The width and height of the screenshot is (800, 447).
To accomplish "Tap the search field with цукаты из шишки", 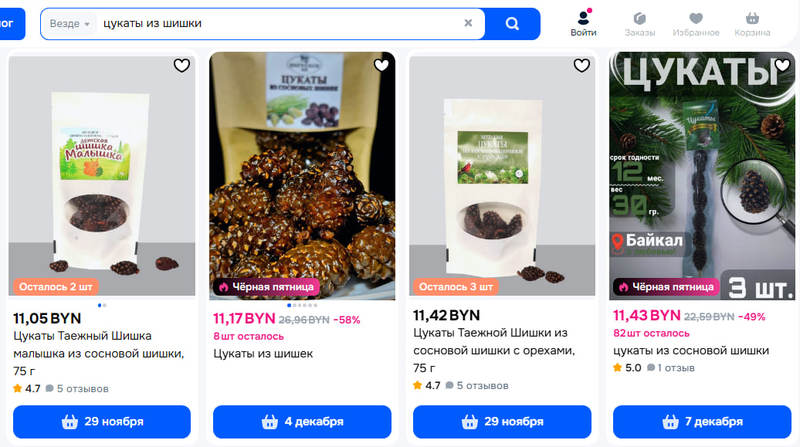I will [270, 23].
